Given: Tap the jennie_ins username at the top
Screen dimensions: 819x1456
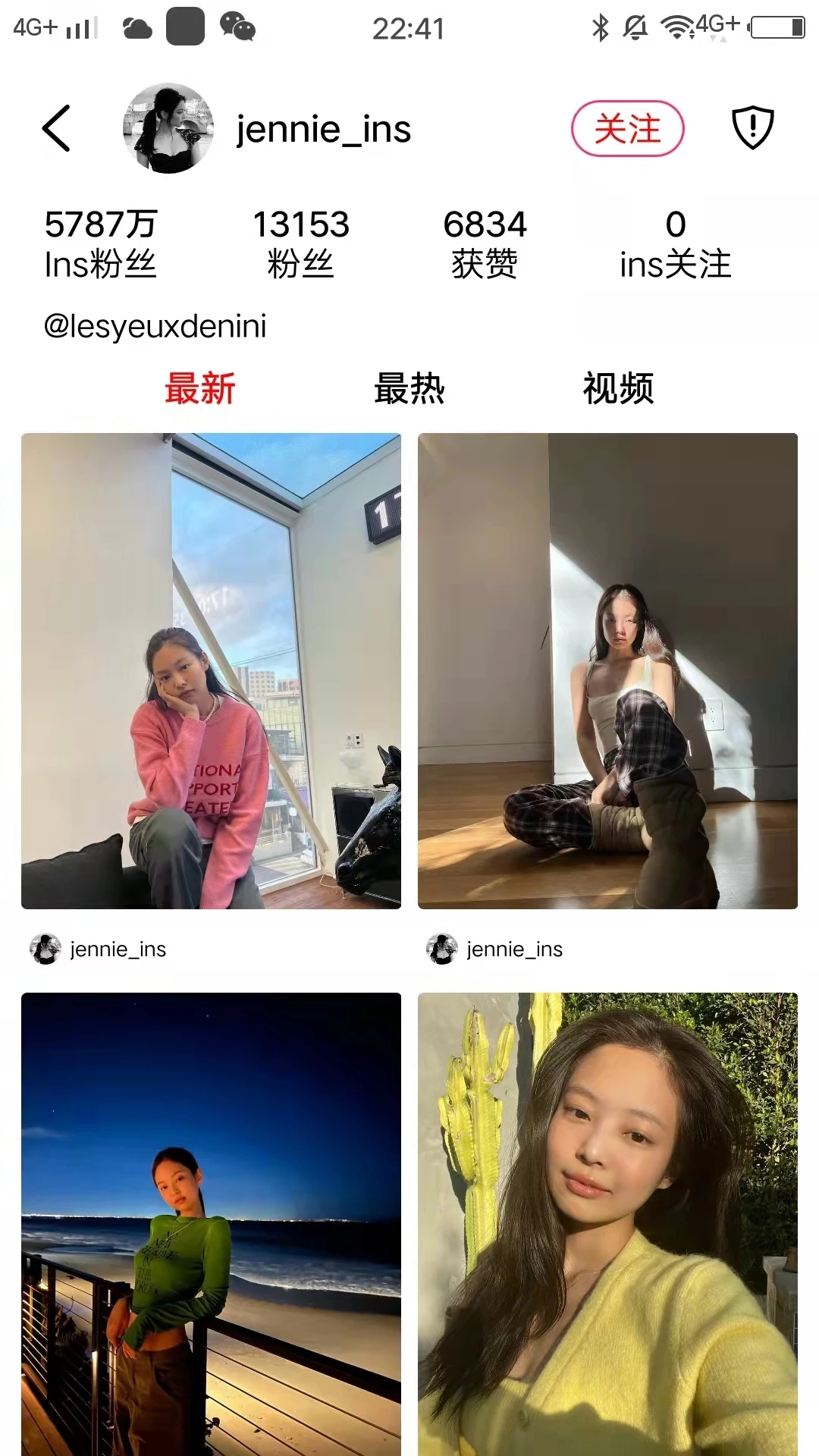Looking at the screenshot, I should click(x=322, y=128).
